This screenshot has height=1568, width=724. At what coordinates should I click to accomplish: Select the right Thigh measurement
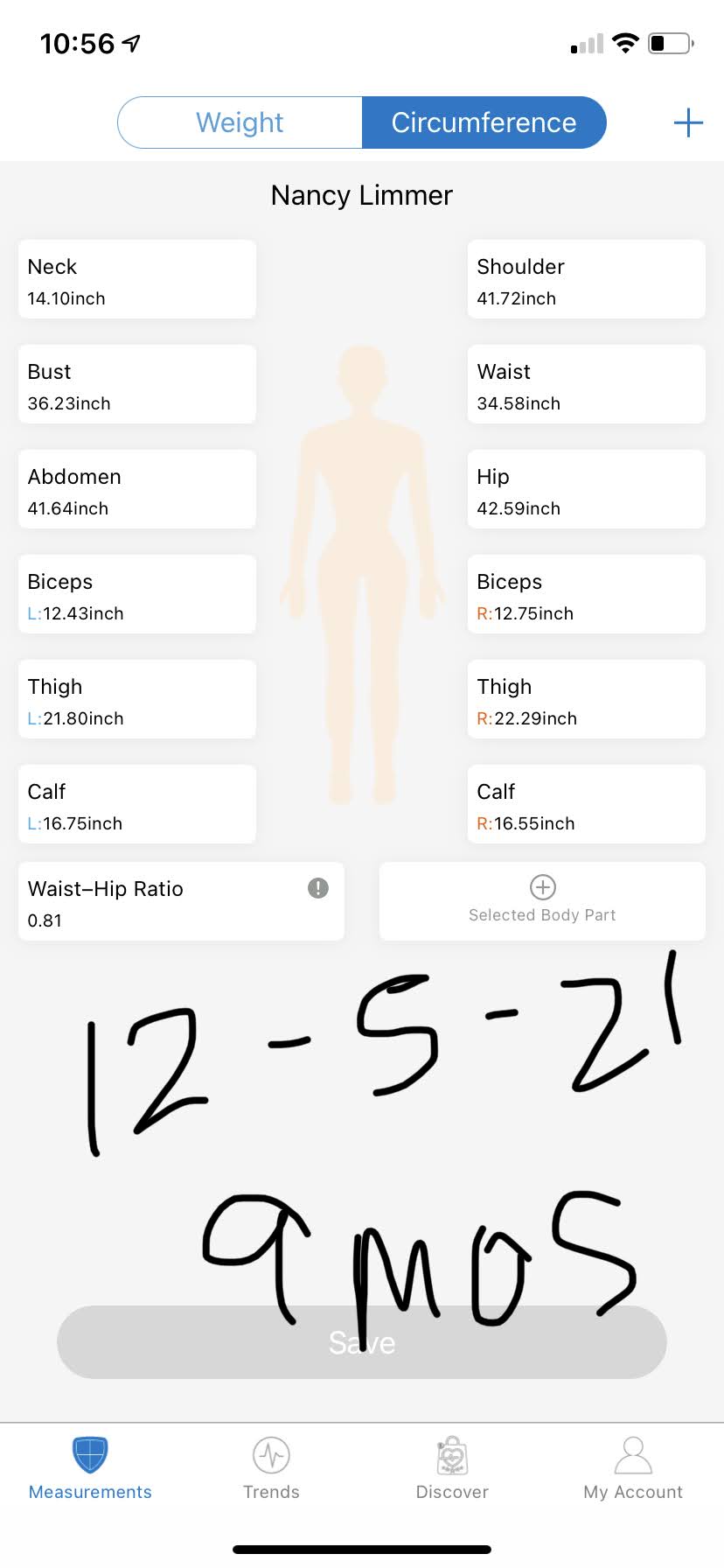(586, 699)
